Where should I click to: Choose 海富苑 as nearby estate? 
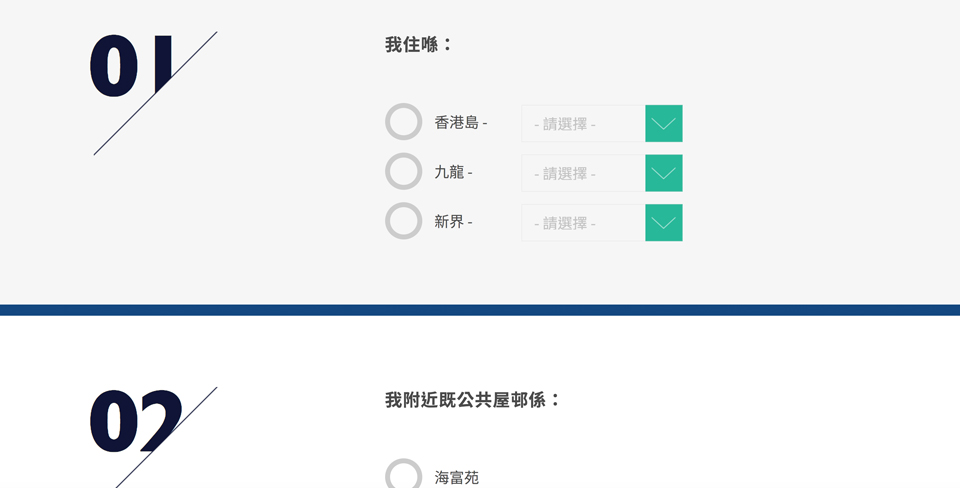[403, 476]
